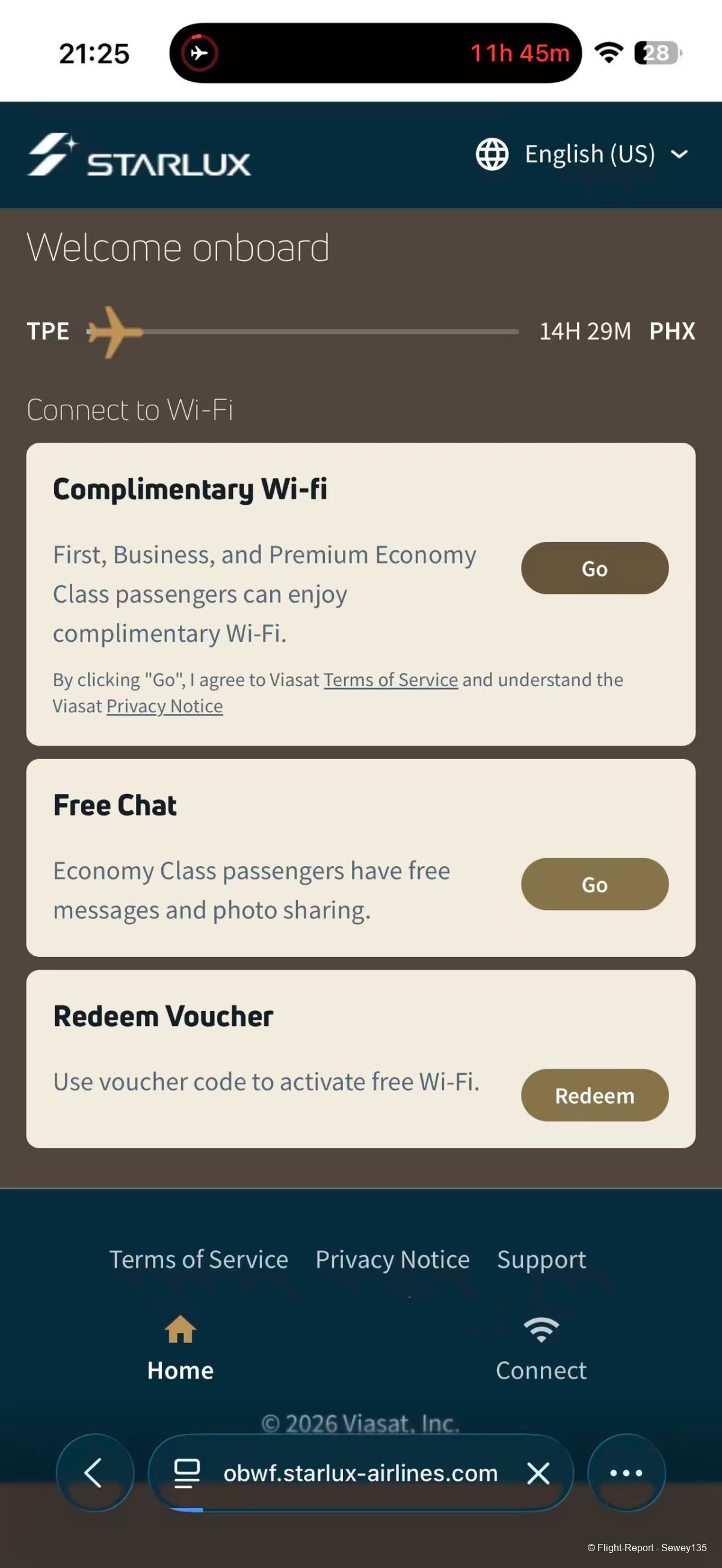The height and width of the screenshot is (1568, 722).
Task: Tap the obwf.starlux-airlines.com address bar
Action: pos(360,1473)
